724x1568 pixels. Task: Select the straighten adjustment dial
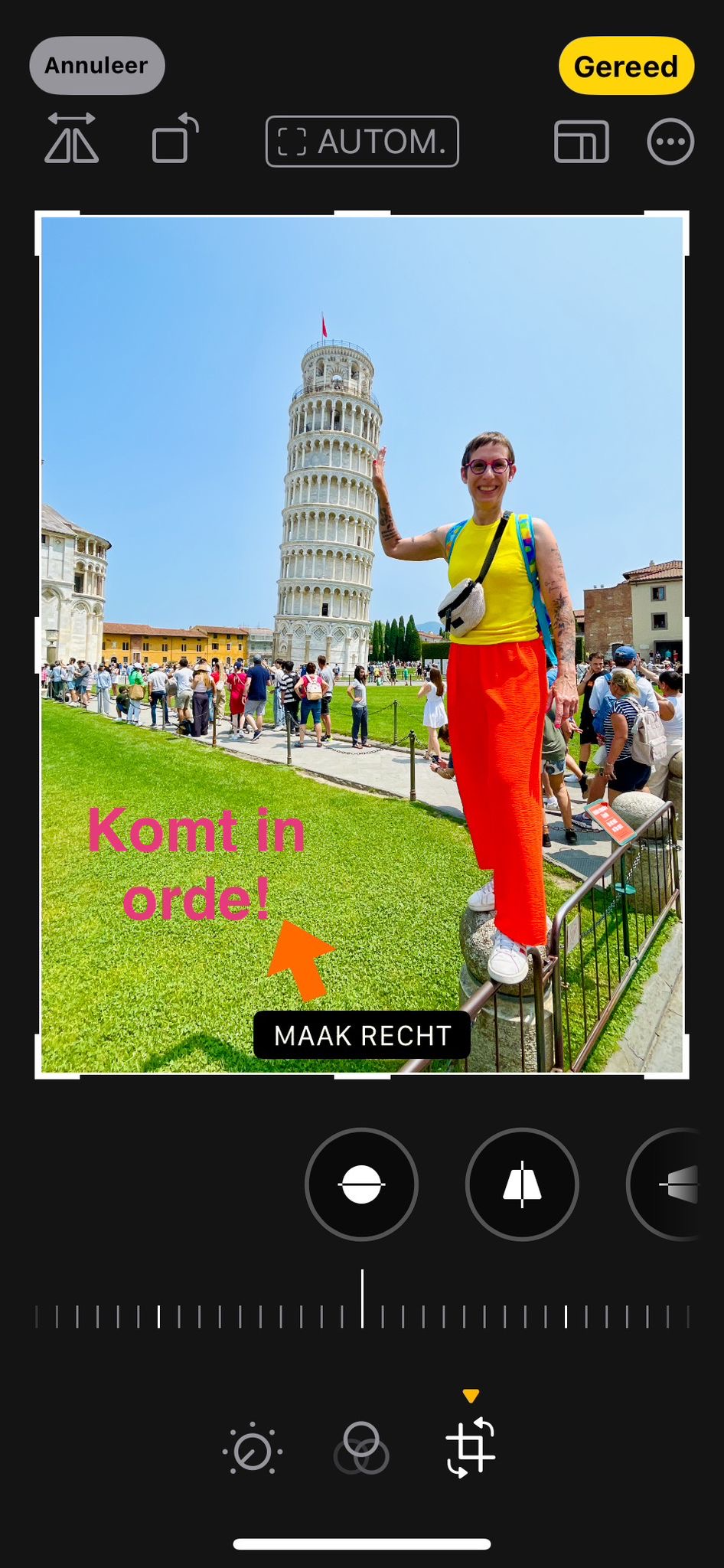point(361,1184)
